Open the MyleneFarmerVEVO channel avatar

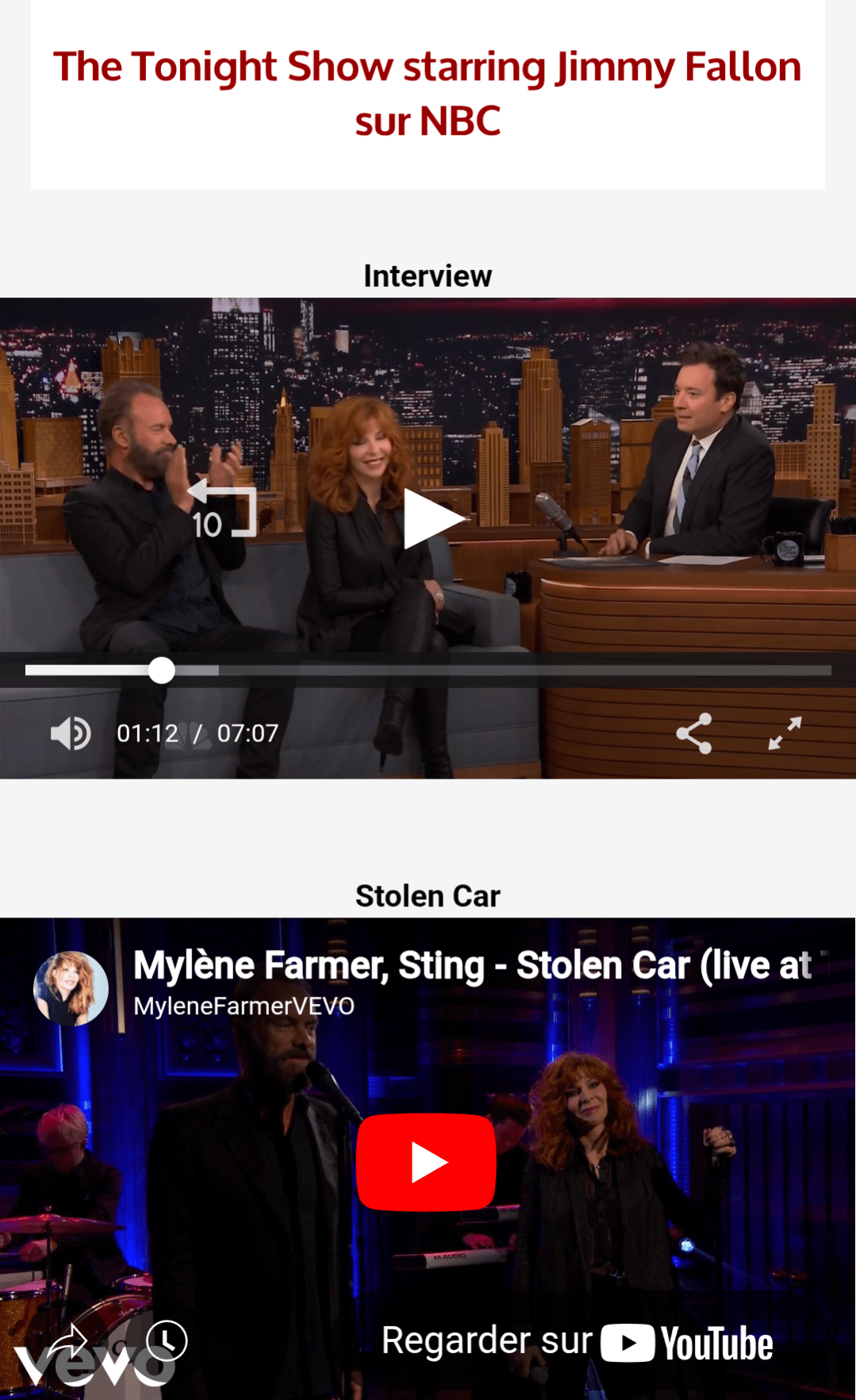click(x=71, y=989)
